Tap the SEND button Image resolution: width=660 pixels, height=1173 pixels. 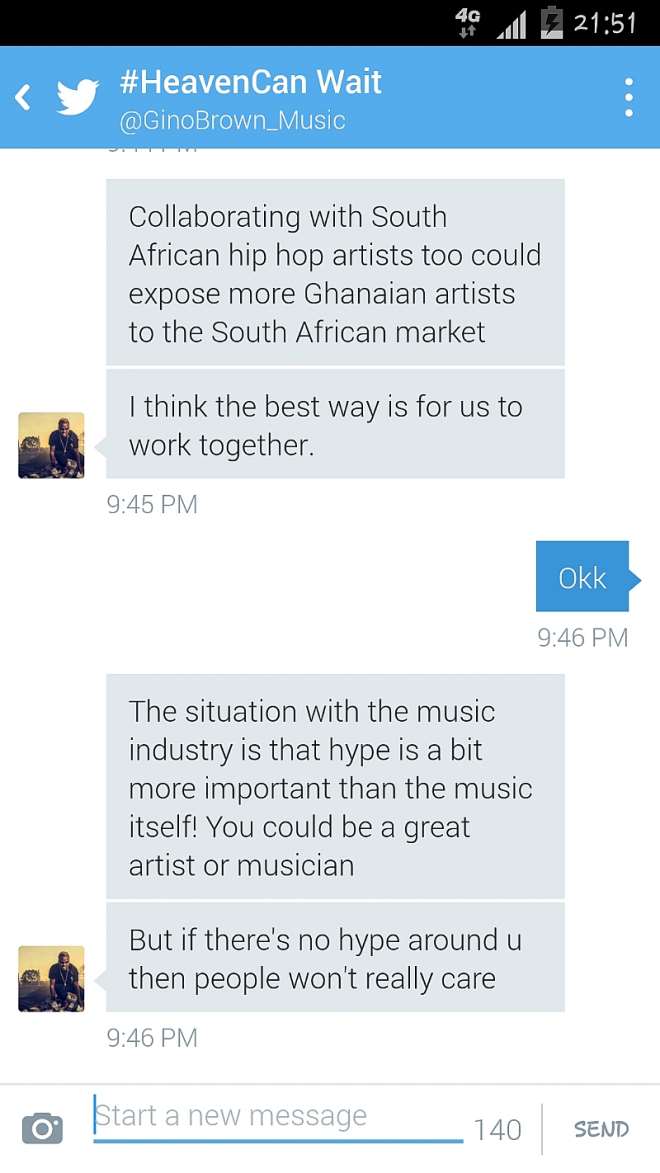[601, 1129]
